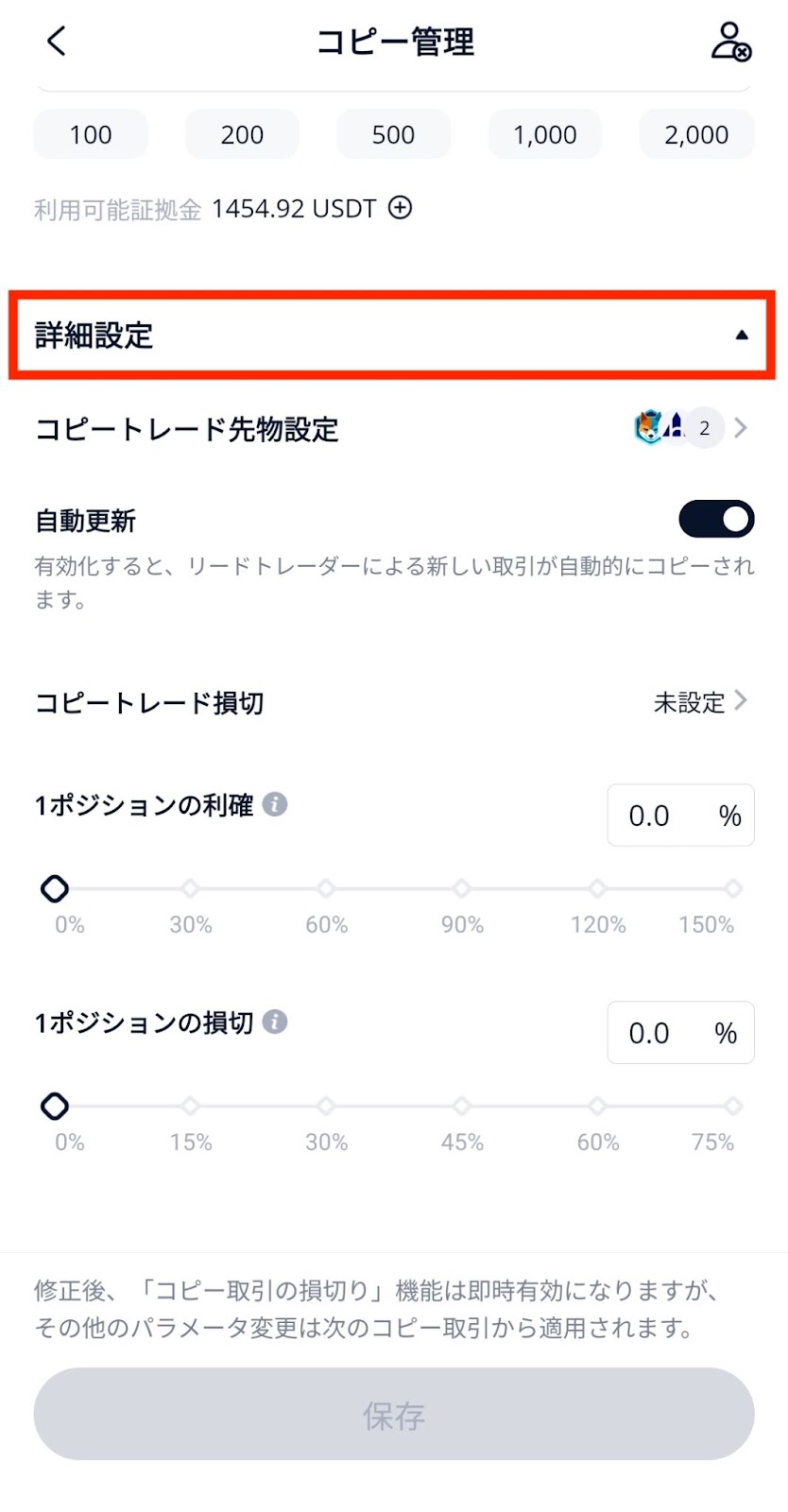
Task: Set stop-loss slider to 45%
Action: (x=462, y=1106)
